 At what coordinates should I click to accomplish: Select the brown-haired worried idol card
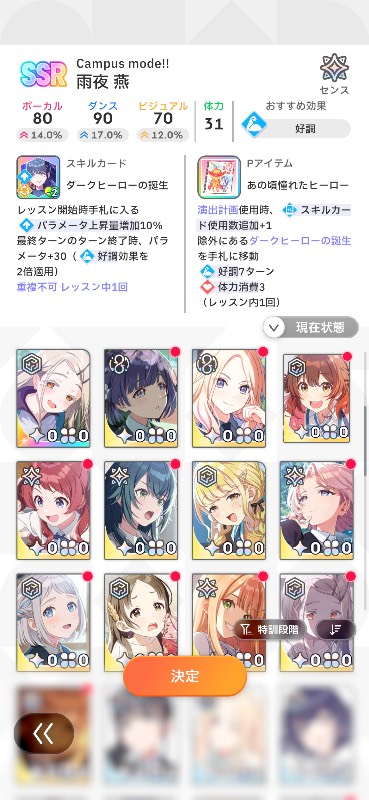[x=141, y=620]
